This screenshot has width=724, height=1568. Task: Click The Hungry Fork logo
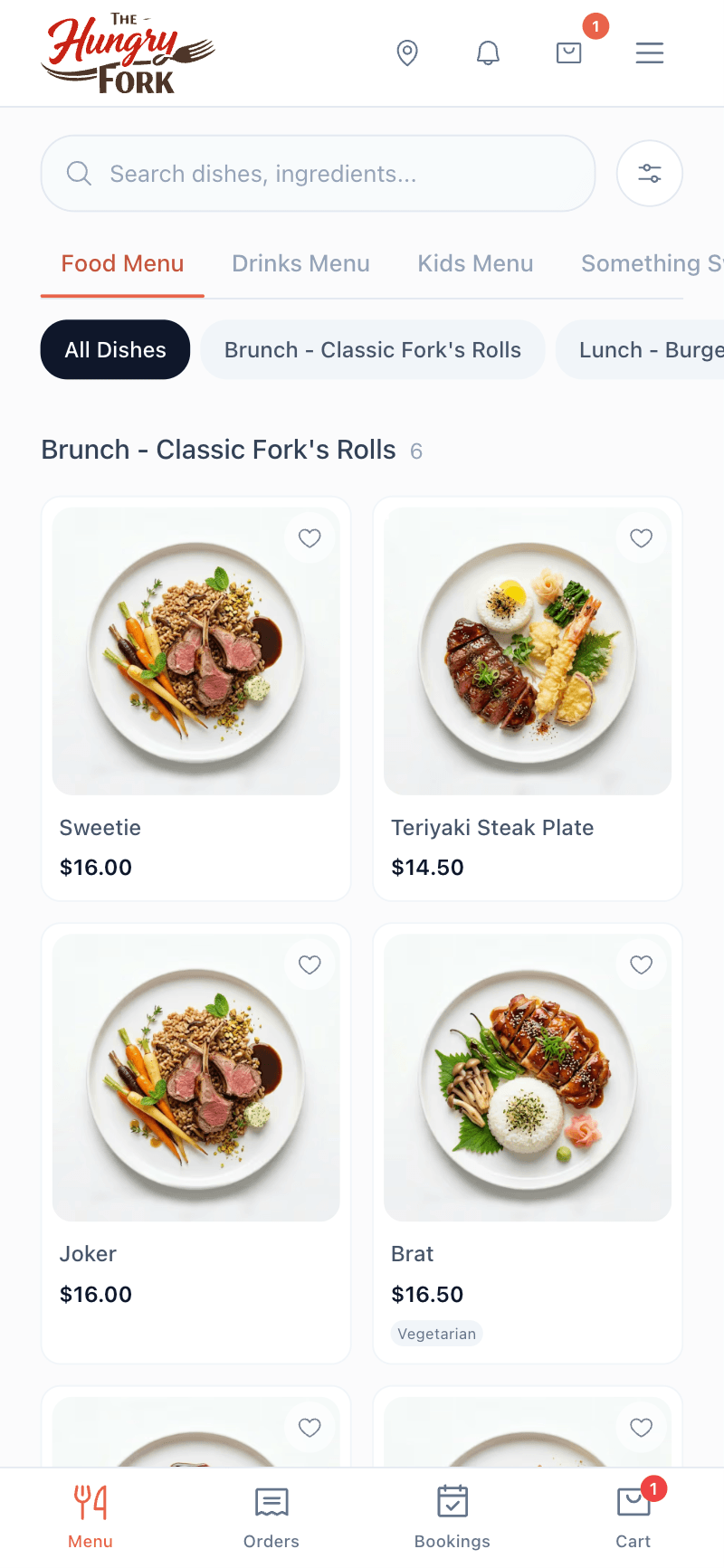click(127, 52)
